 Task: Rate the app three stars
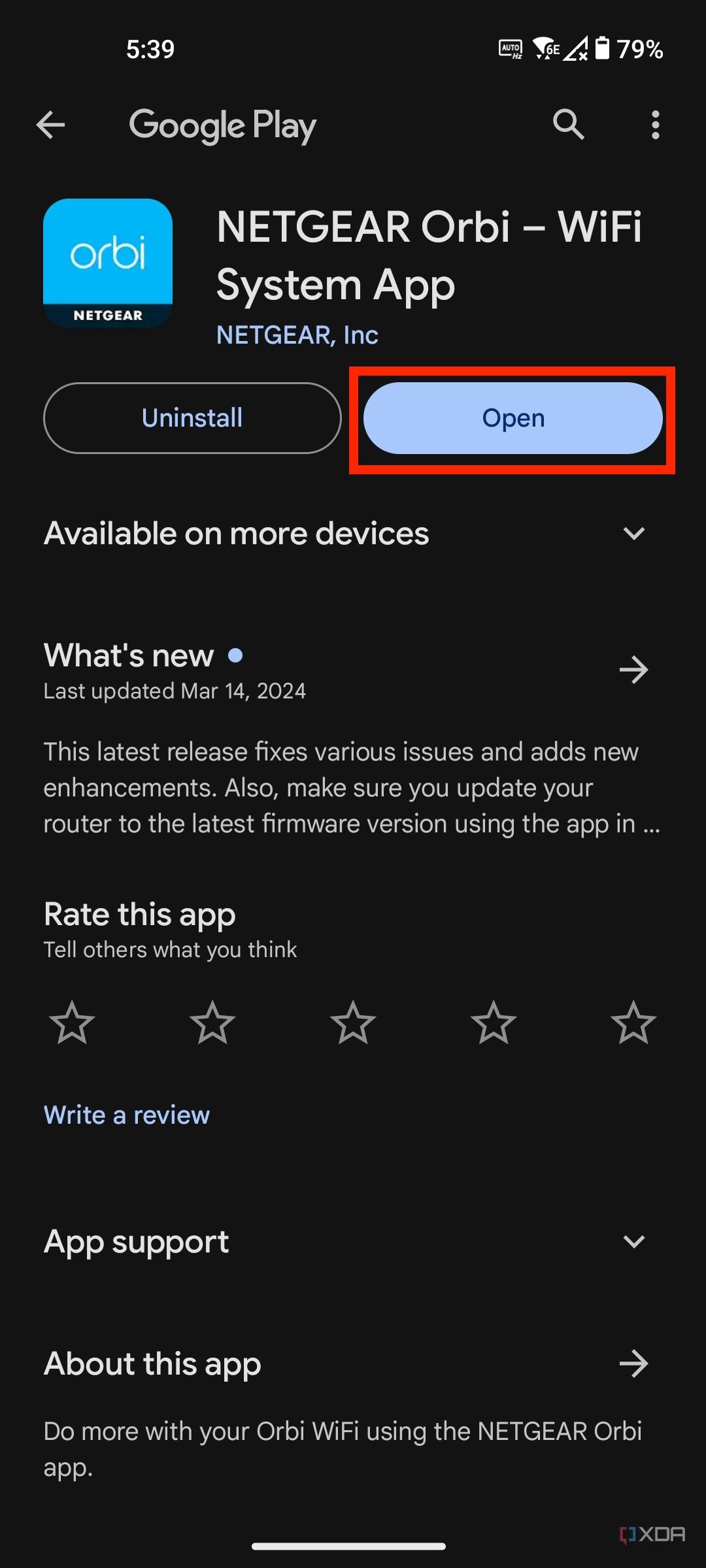(x=353, y=1022)
